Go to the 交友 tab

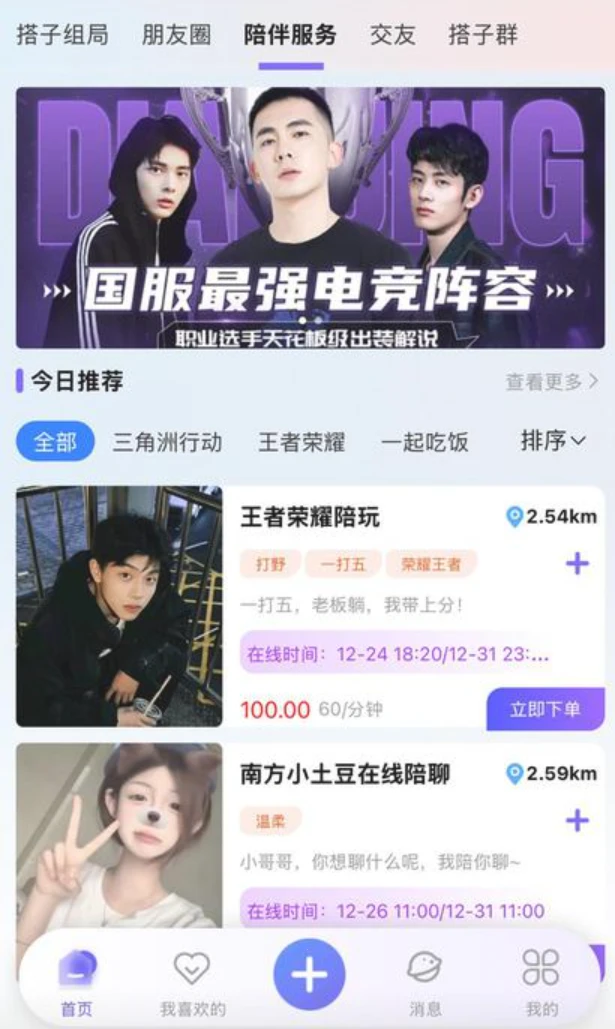392,35
